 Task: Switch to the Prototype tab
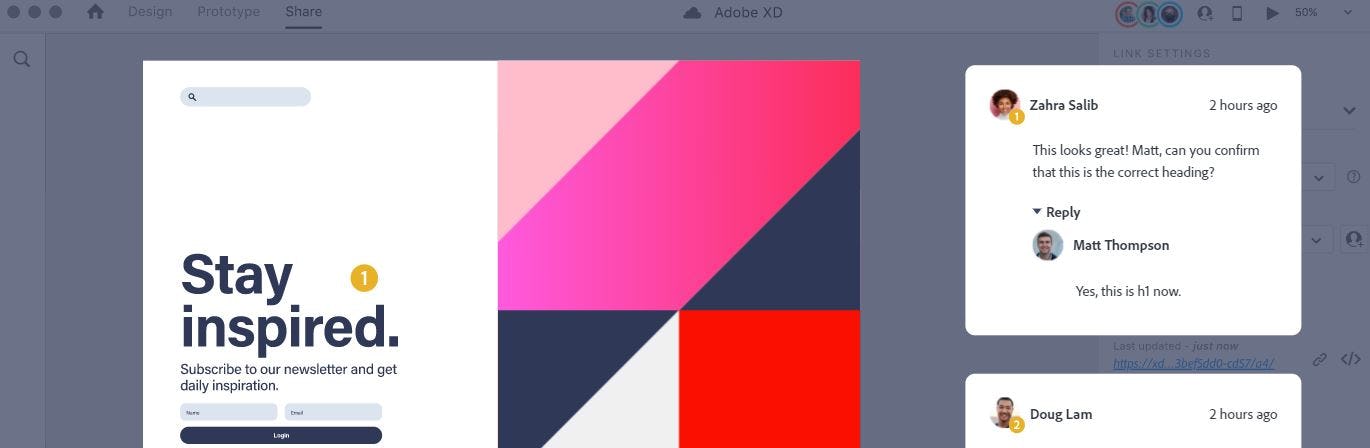(228, 12)
